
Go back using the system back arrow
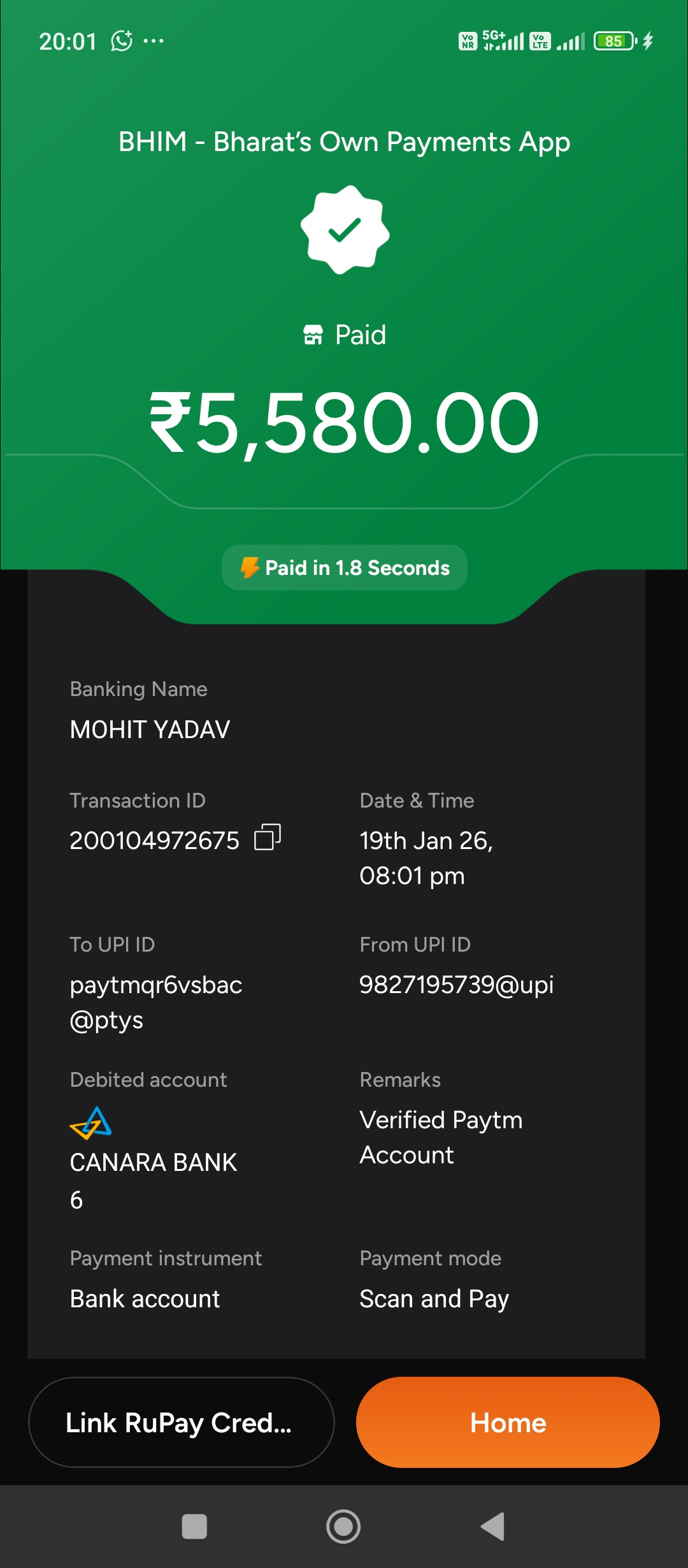493,1527
